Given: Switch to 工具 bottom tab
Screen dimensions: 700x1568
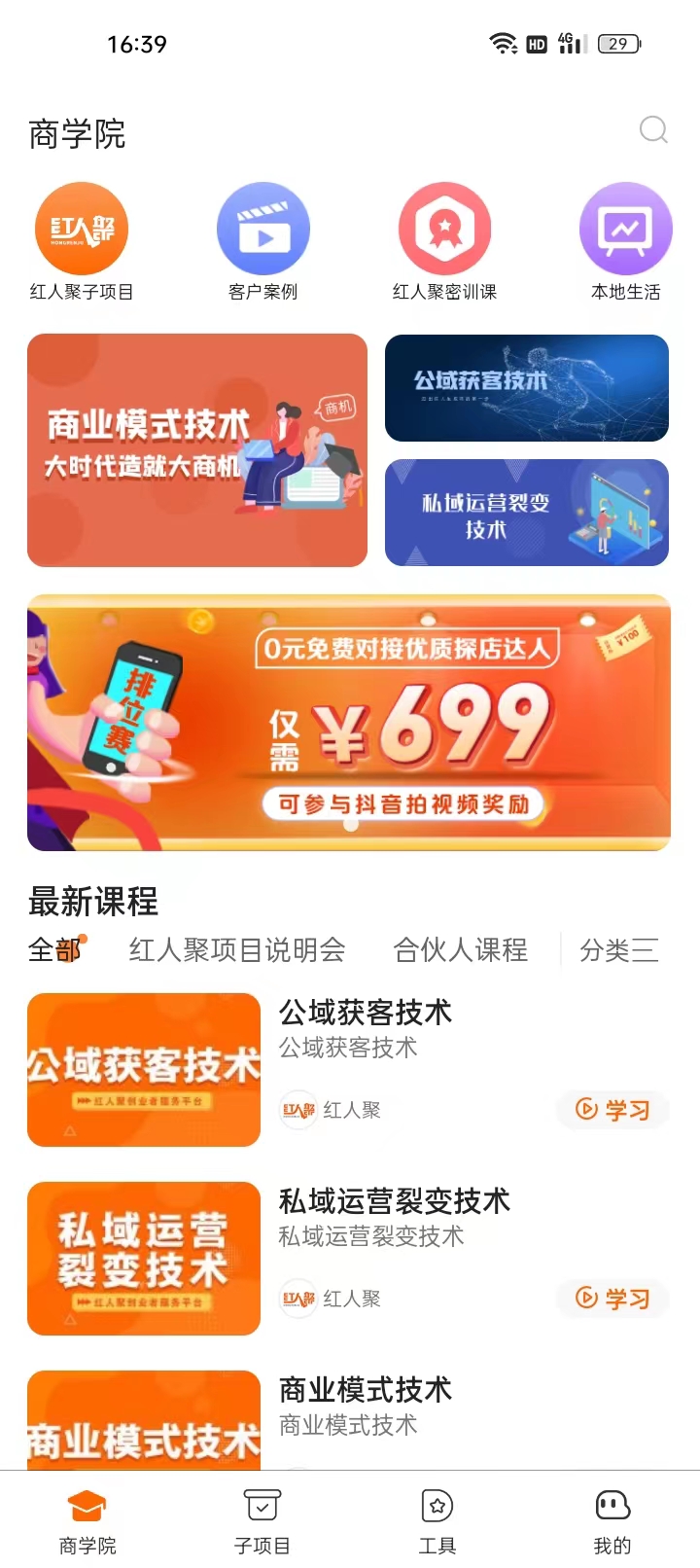Looking at the screenshot, I should click(437, 1520).
